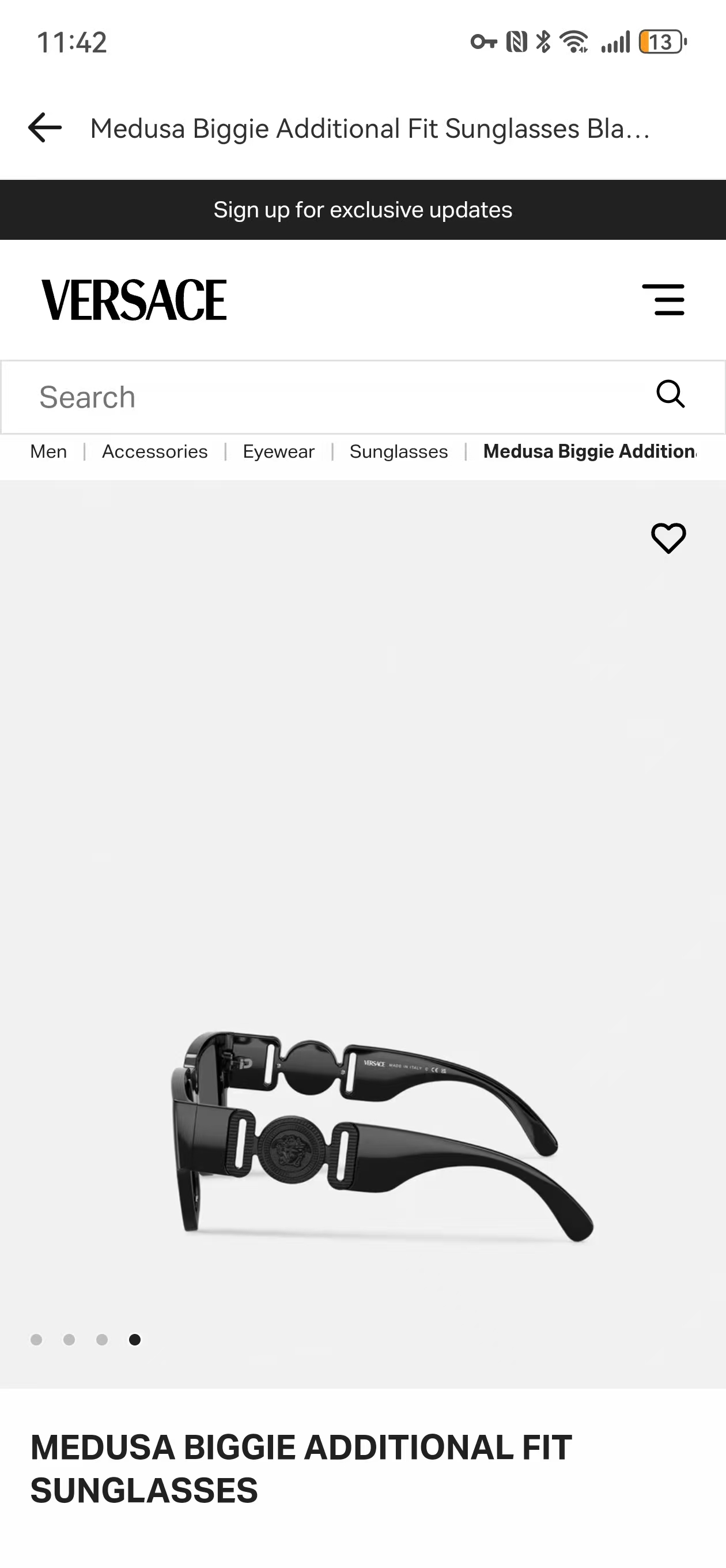Add sunglasses to wishlist with heart icon

668,538
